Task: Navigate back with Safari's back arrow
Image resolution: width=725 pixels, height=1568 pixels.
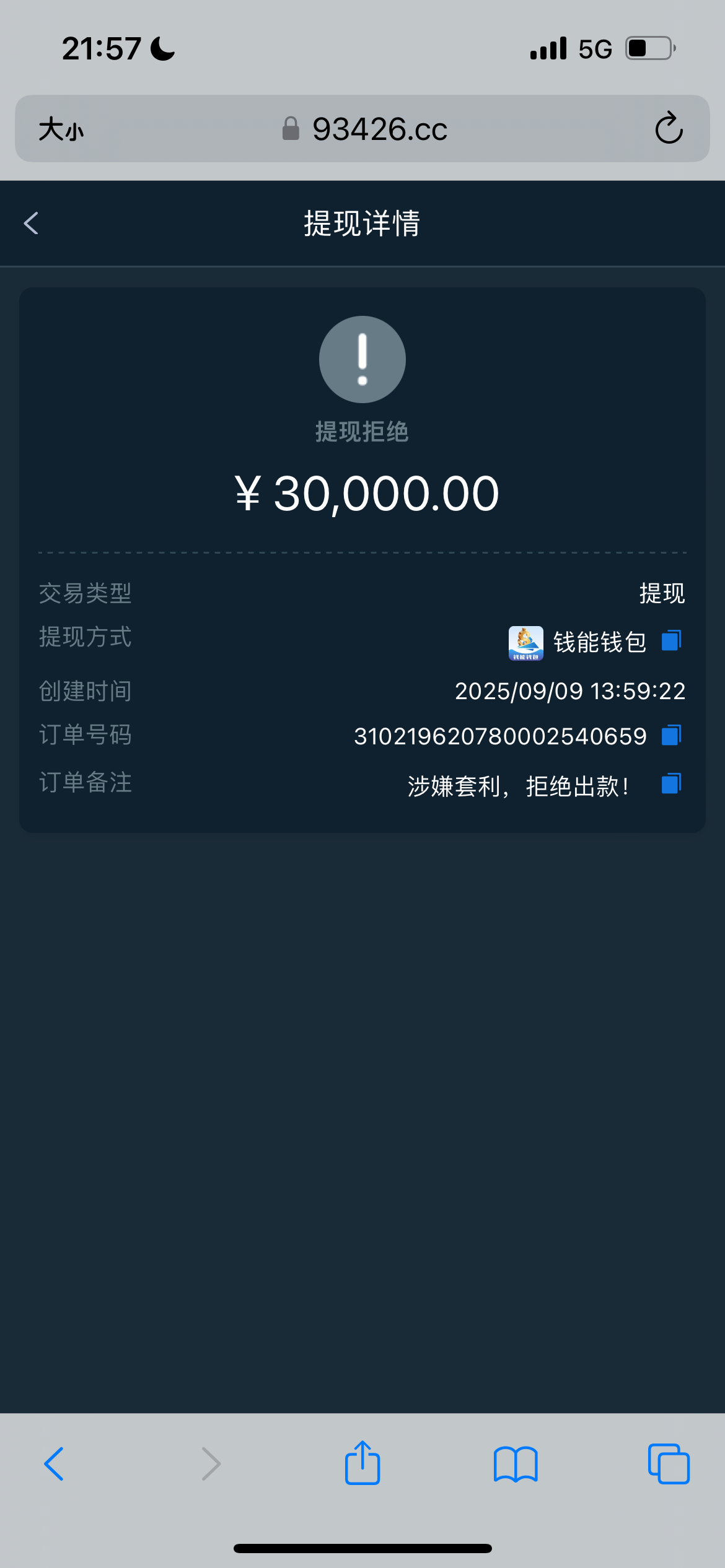Action: coord(54,1465)
